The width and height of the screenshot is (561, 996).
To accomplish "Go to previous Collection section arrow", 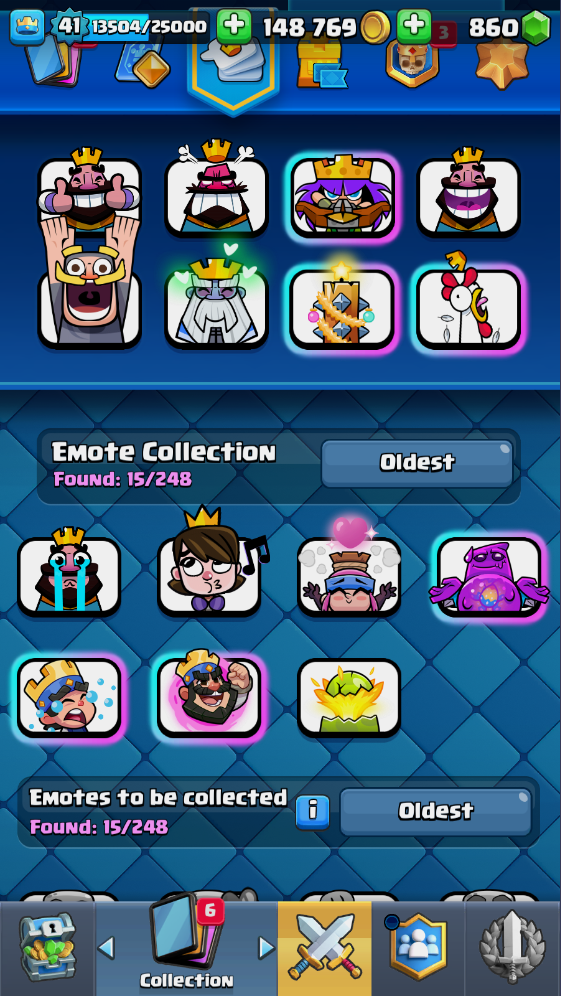I will 106,947.
